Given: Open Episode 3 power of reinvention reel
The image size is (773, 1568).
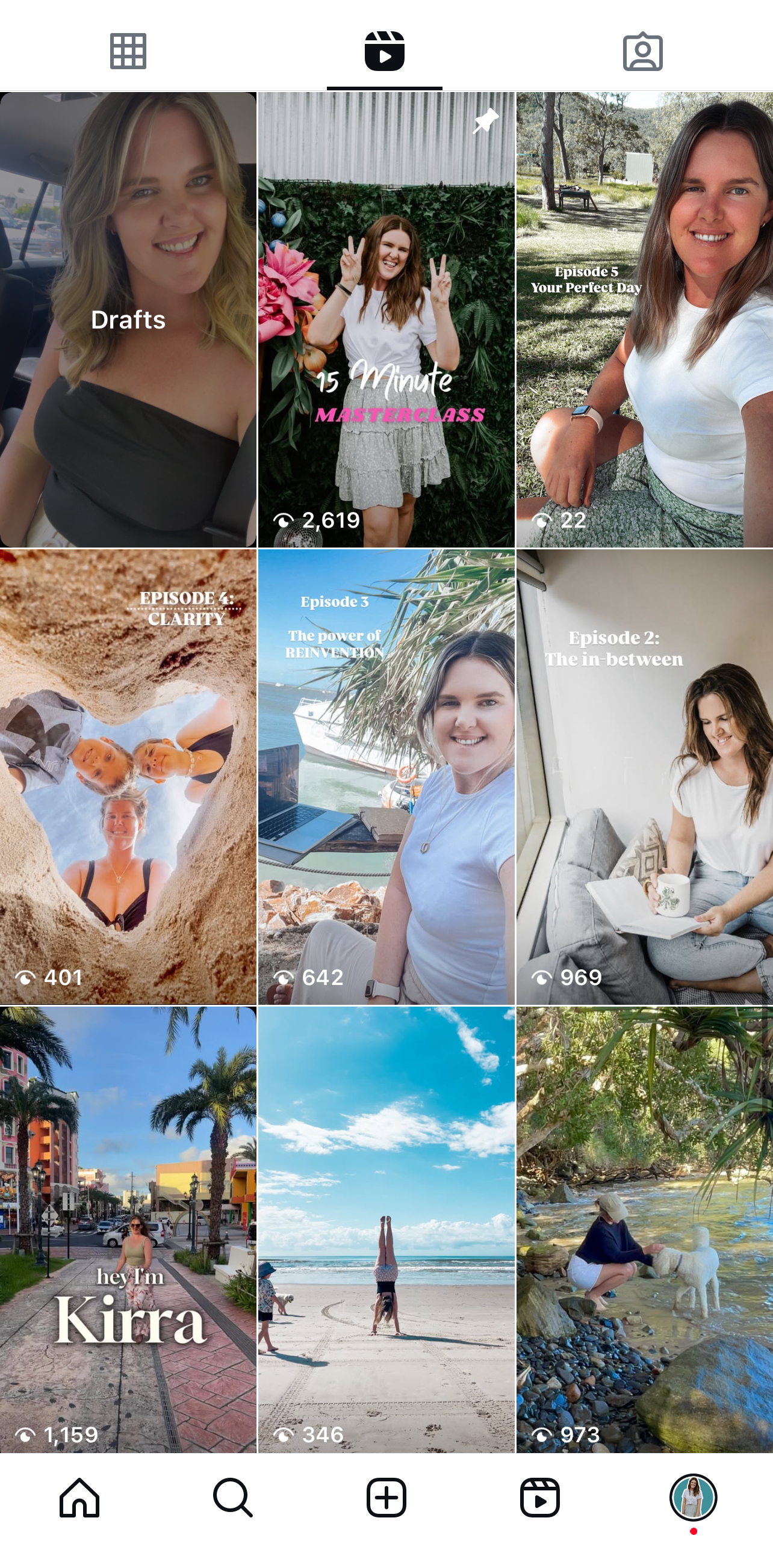Looking at the screenshot, I should (386, 777).
